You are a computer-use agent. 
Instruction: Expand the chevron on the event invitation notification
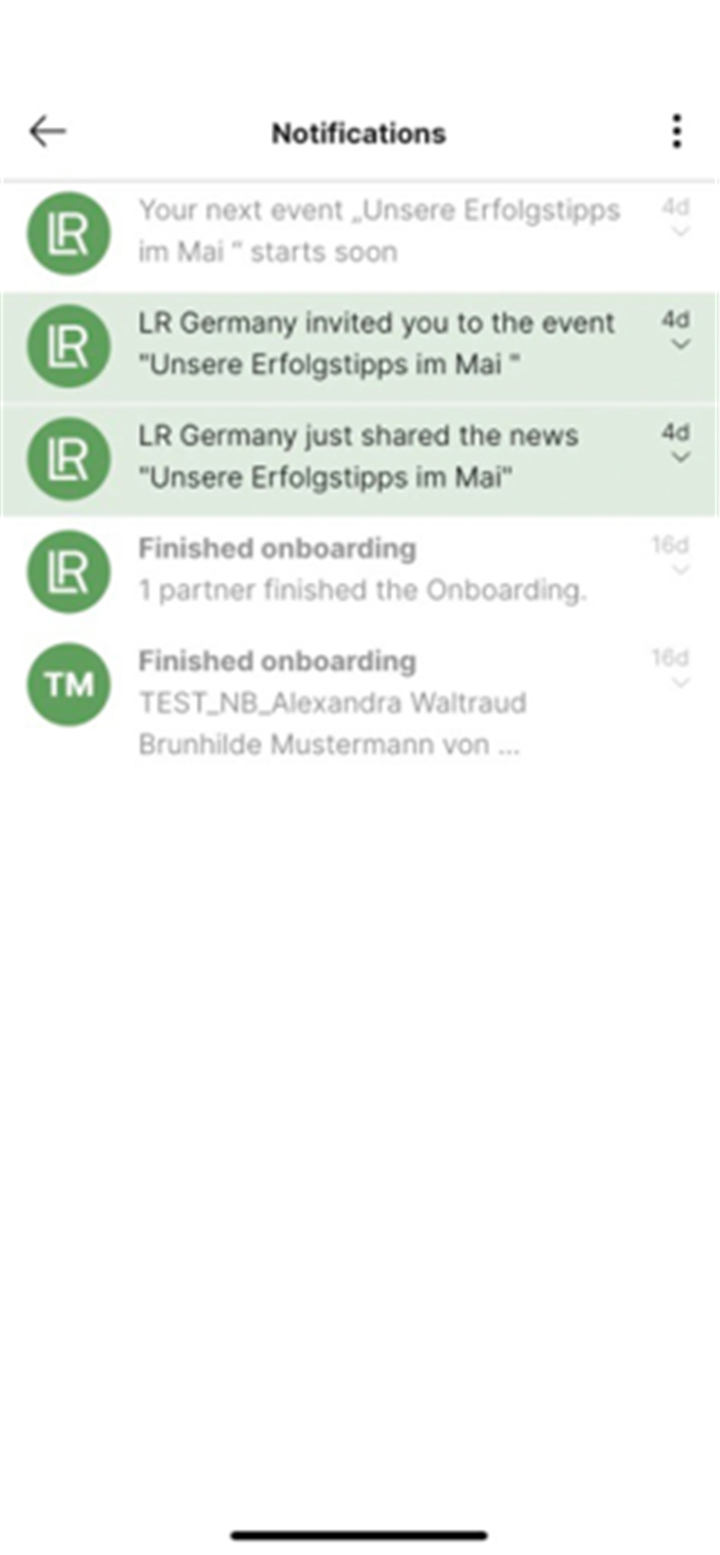pyautogui.click(x=680, y=344)
